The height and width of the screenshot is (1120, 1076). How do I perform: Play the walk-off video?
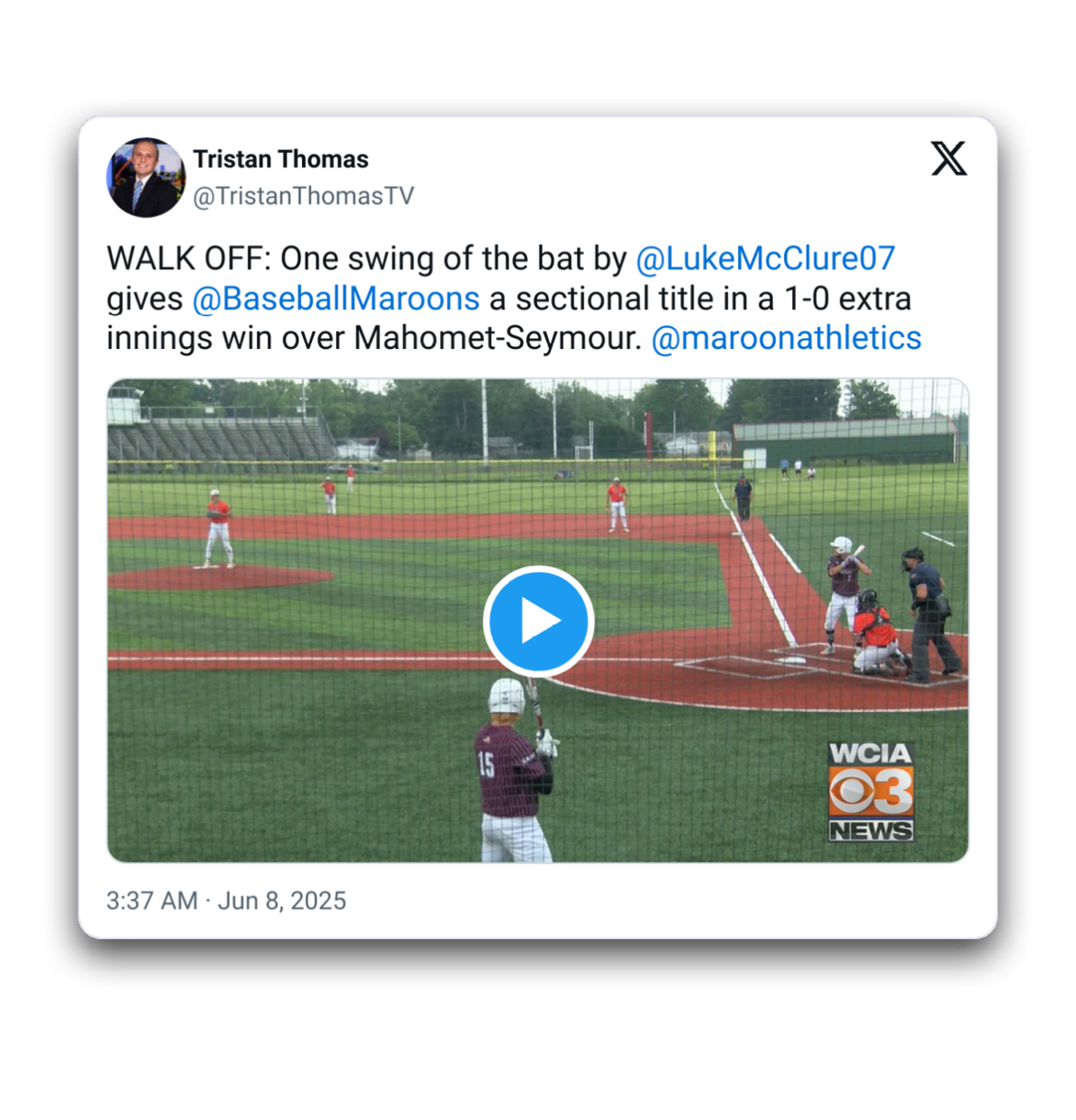(x=538, y=622)
